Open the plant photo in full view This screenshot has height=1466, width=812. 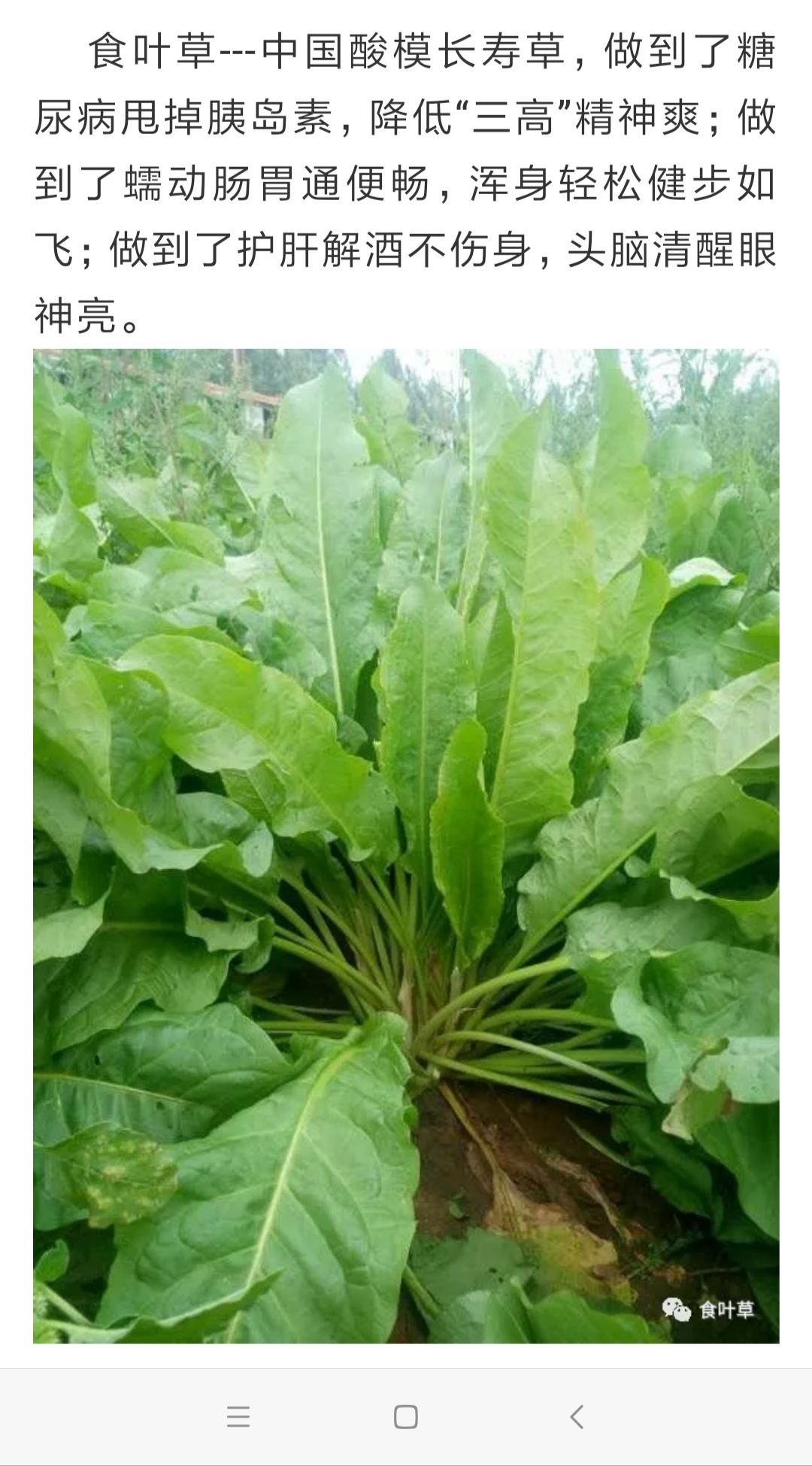[x=406, y=845]
